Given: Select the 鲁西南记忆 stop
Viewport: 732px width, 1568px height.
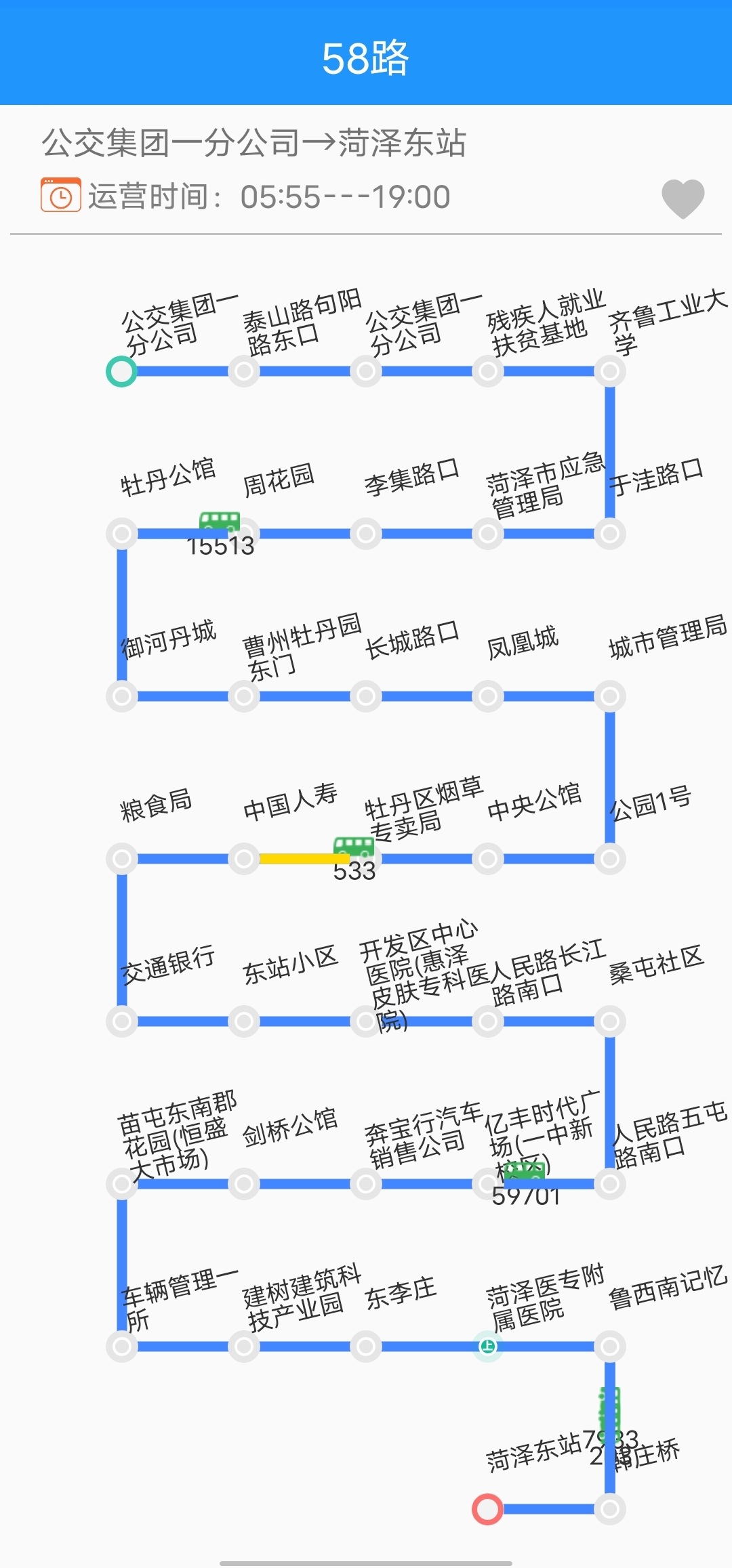Looking at the screenshot, I should (x=609, y=1347).
